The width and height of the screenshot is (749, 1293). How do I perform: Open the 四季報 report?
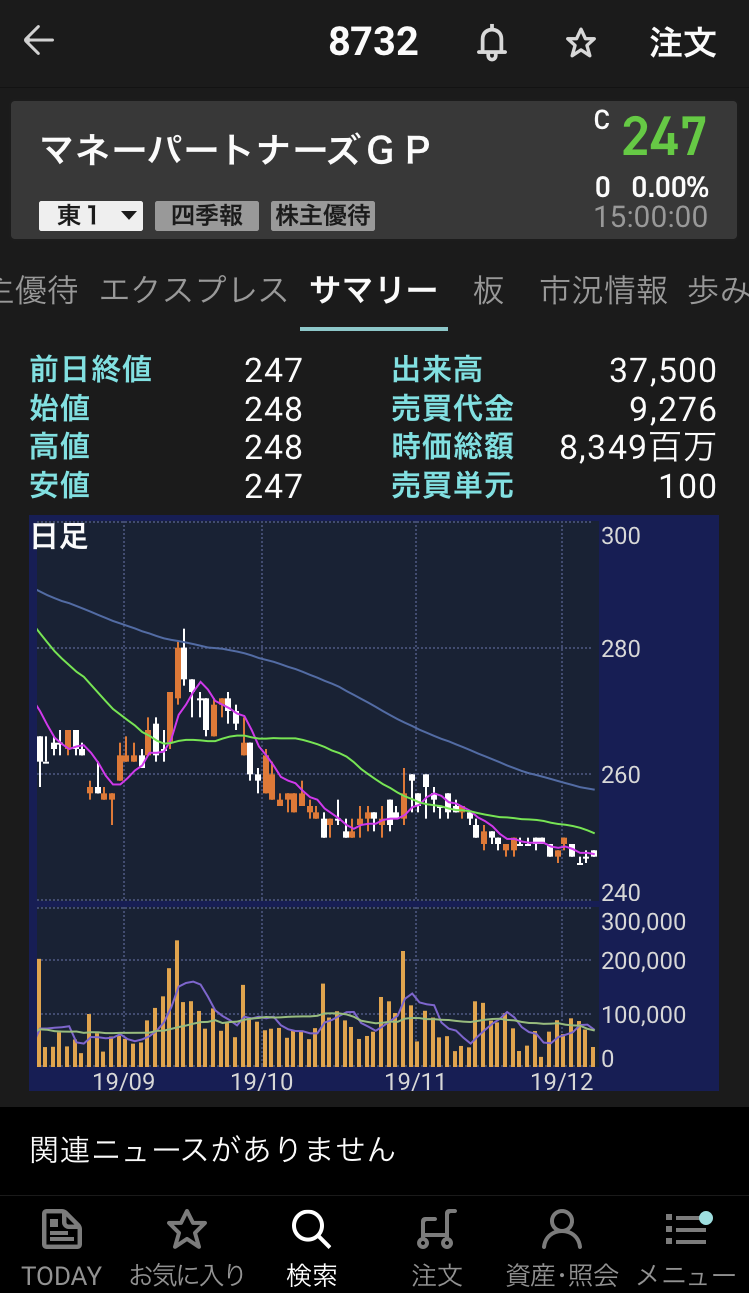[x=207, y=216]
